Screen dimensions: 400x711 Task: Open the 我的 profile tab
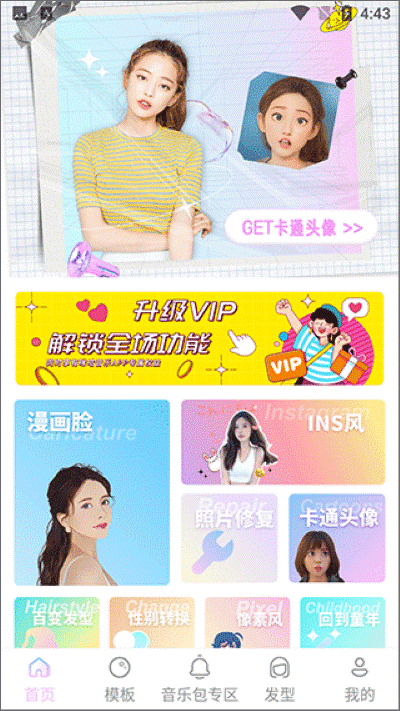pos(360,680)
